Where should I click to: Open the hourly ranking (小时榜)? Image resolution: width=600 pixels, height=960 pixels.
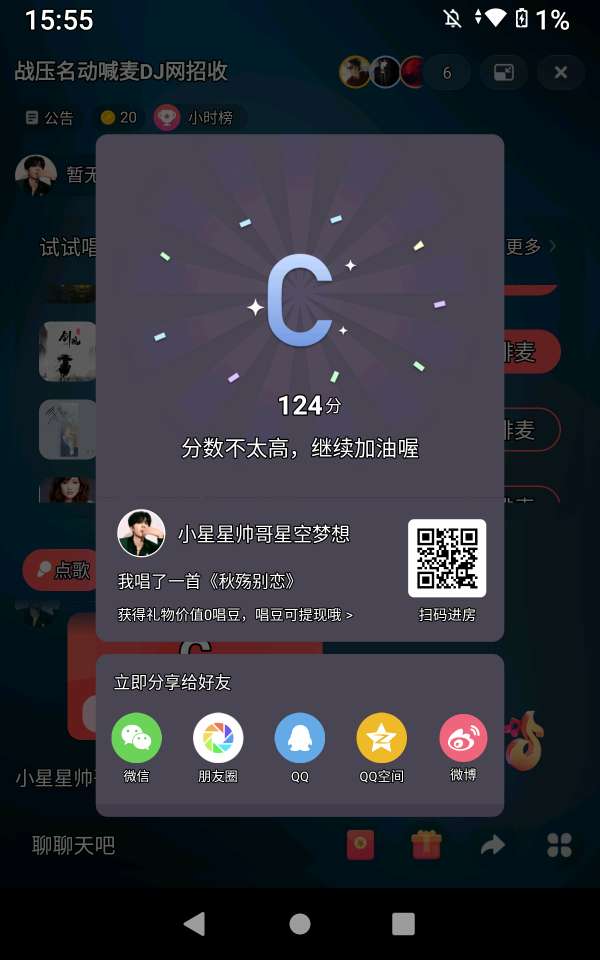(x=199, y=117)
